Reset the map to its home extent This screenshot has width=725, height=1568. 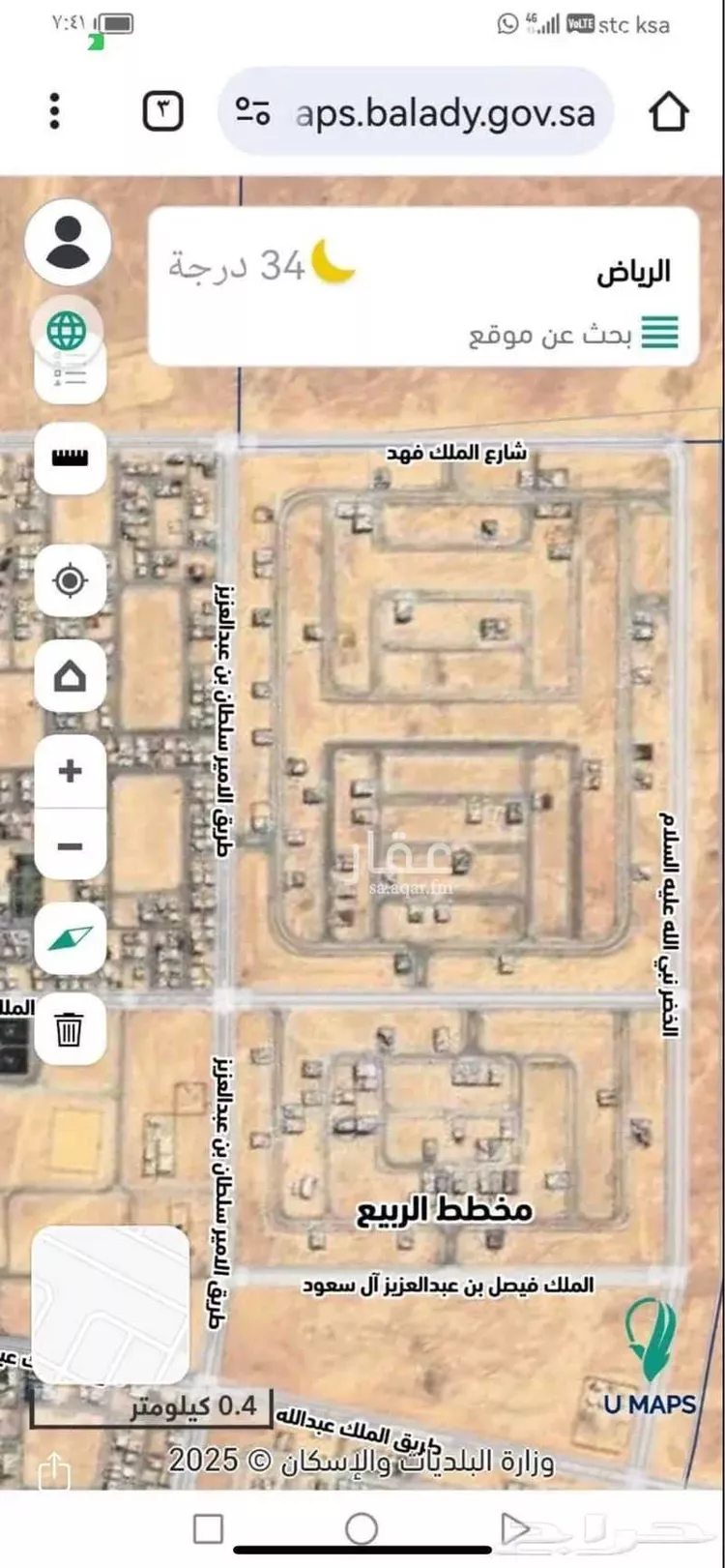(70, 676)
